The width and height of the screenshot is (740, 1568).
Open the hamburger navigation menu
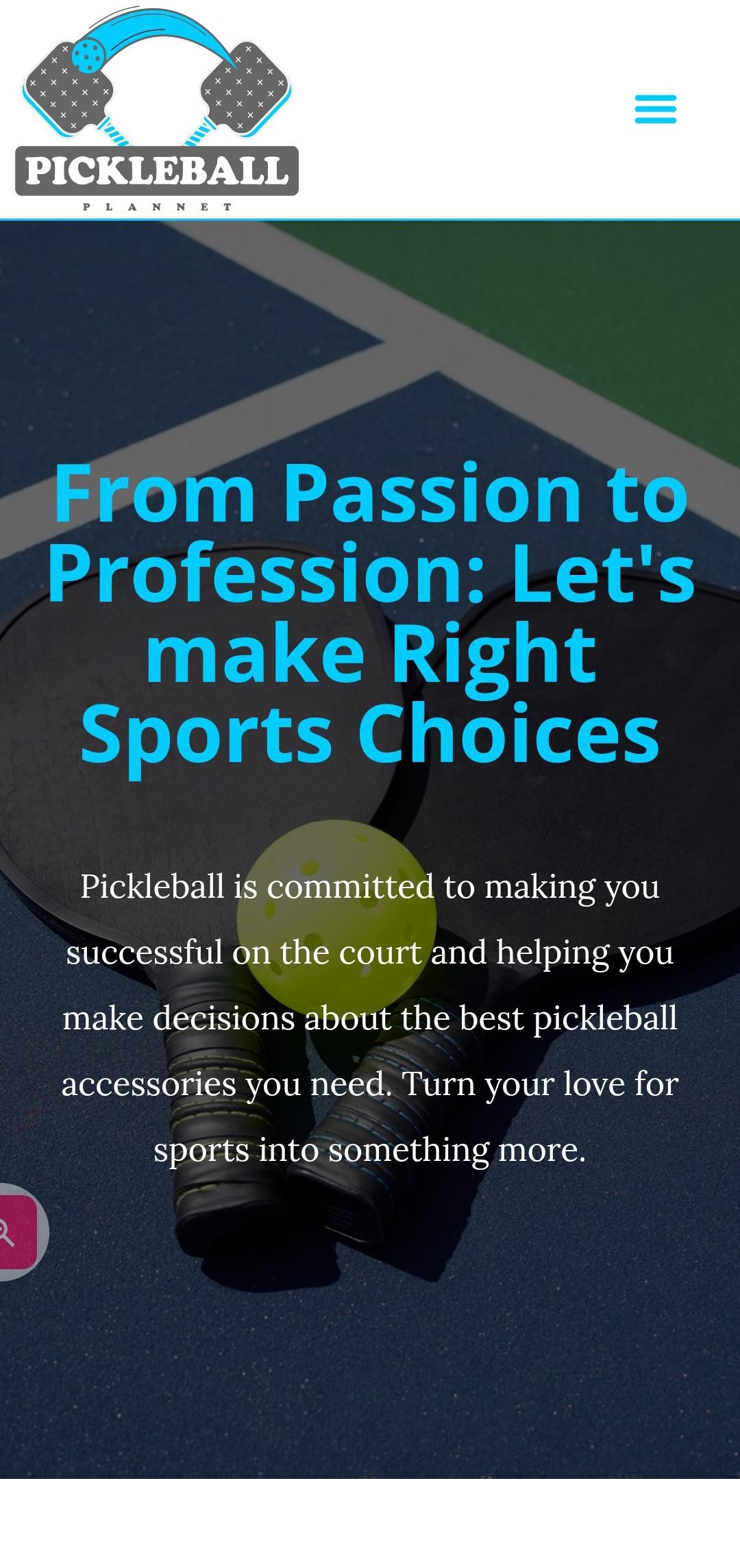pyautogui.click(x=655, y=110)
